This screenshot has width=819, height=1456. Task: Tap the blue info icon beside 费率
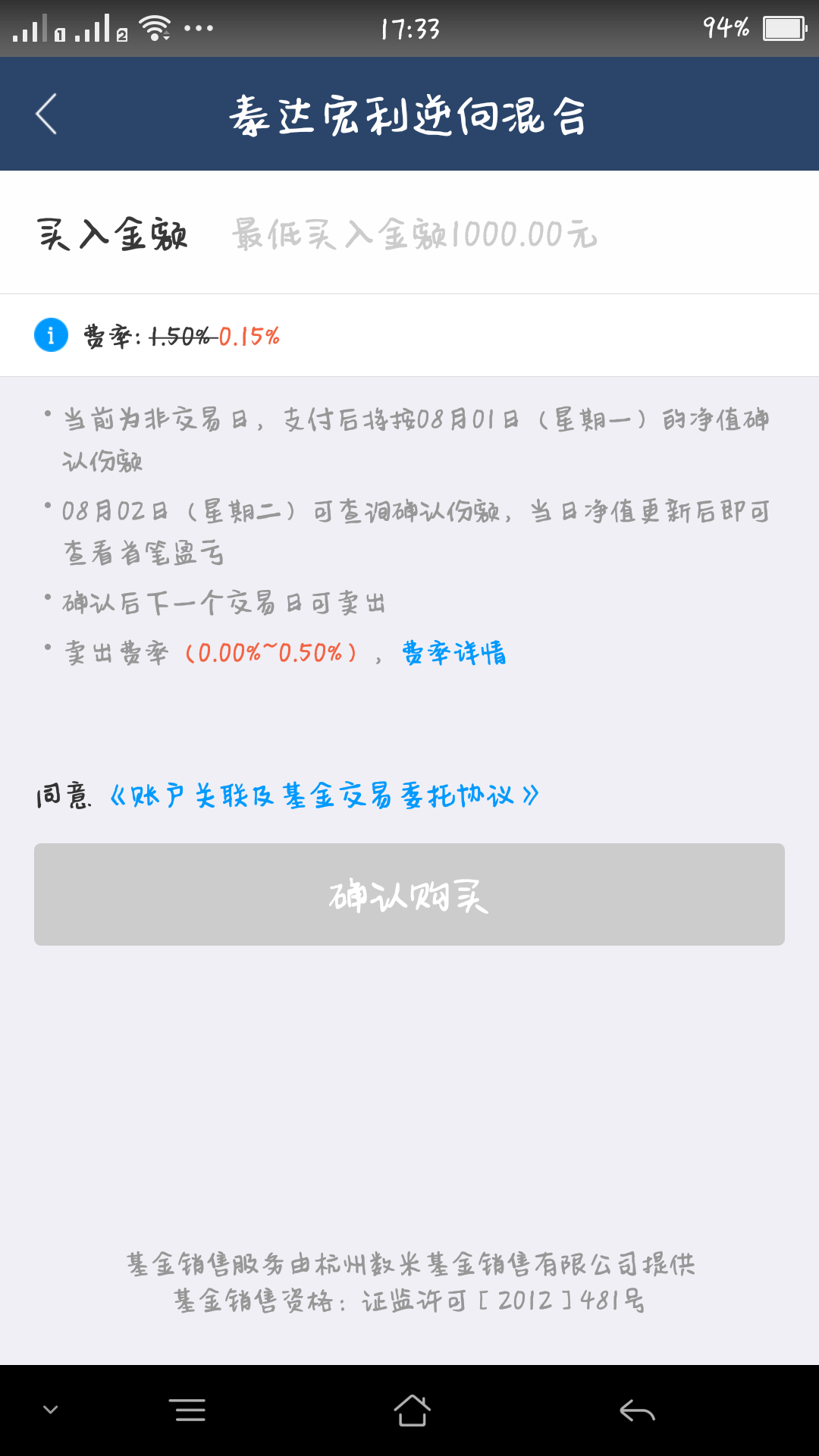(51, 335)
